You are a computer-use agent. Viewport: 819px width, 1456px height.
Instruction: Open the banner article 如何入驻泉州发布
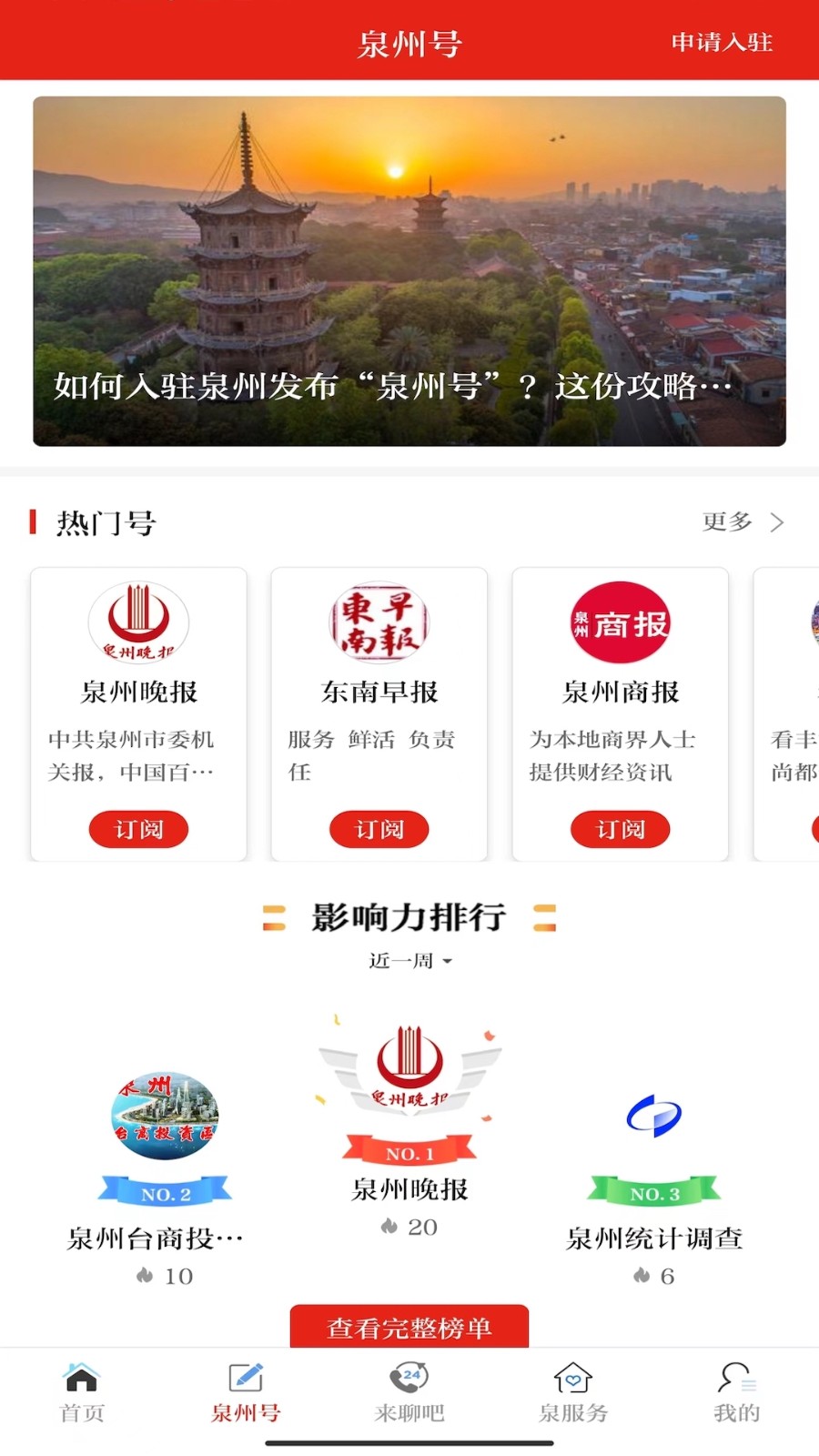coord(409,271)
